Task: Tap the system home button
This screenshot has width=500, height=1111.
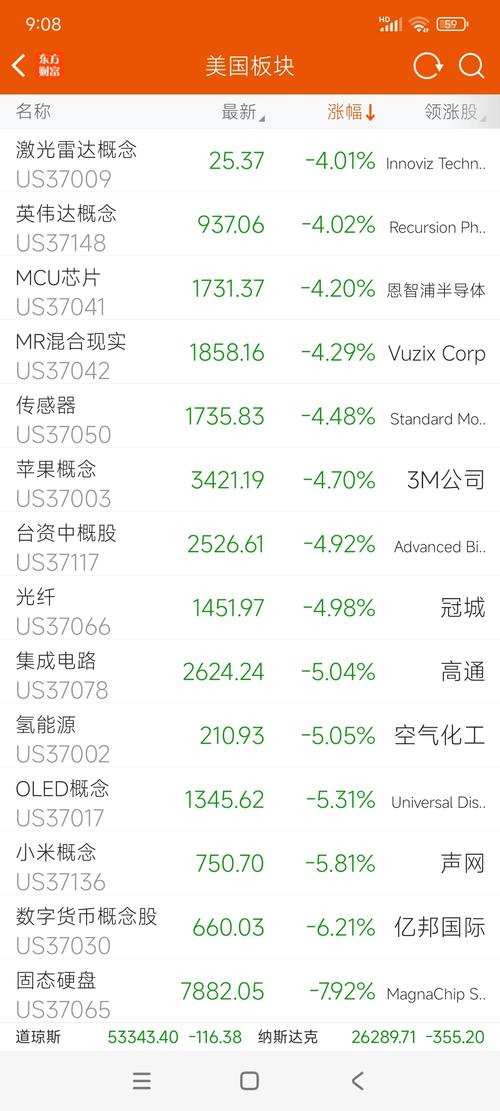Action: click(x=249, y=1081)
